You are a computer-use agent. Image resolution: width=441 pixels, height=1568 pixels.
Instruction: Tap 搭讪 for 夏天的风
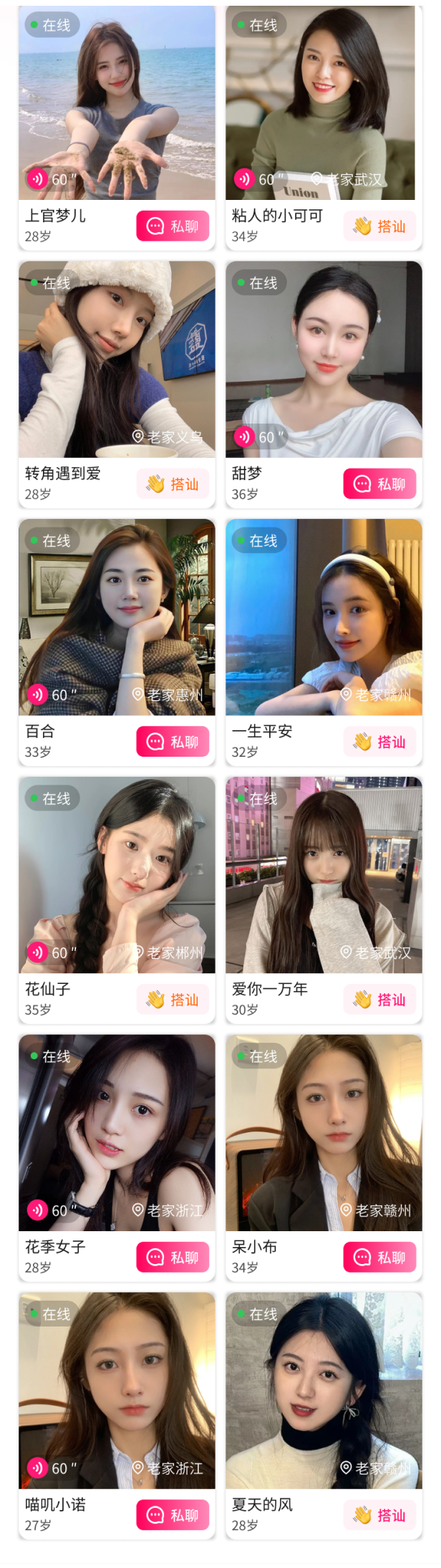coord(379,1515)
